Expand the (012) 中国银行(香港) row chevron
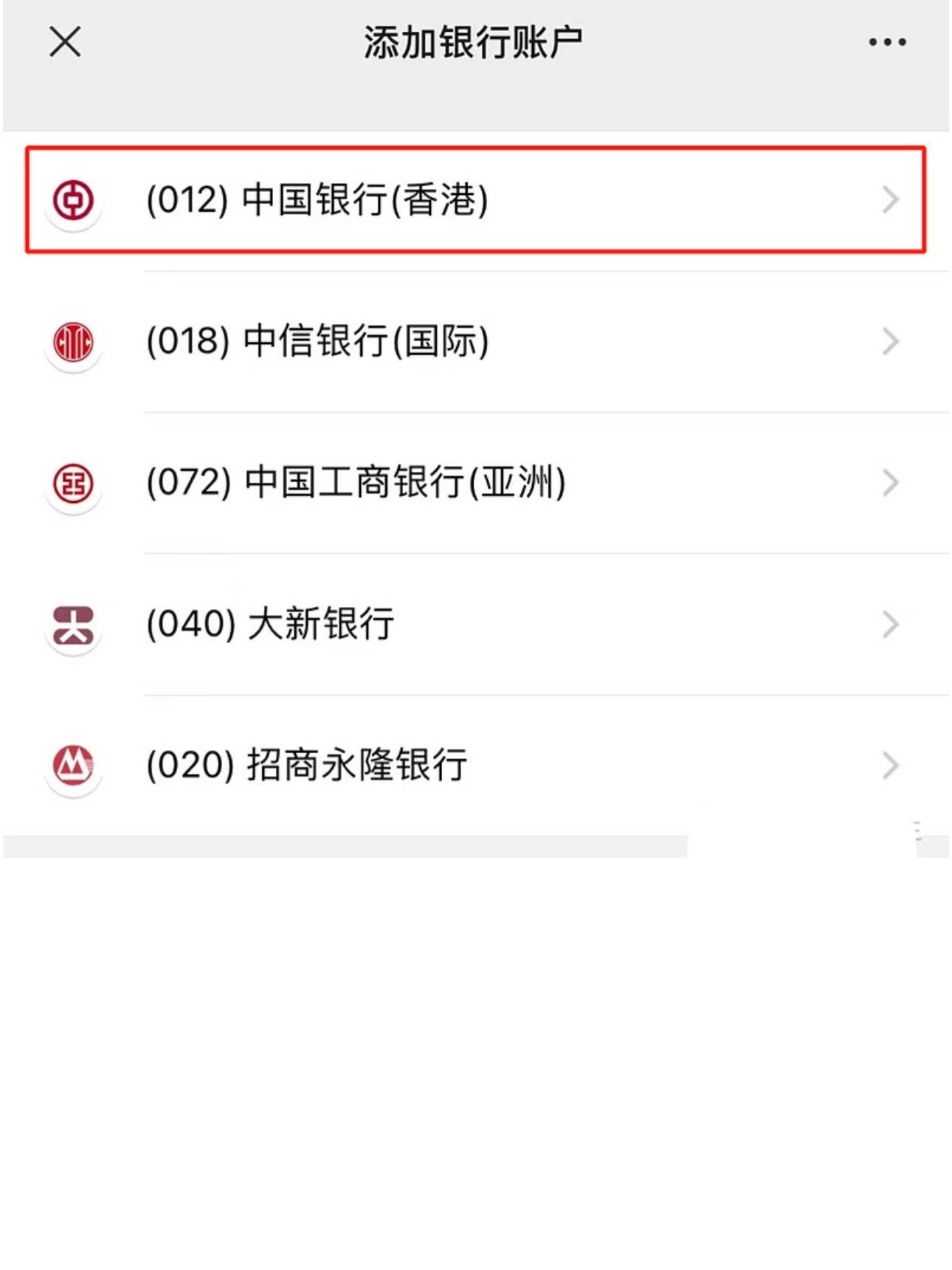 pos(891,199)
